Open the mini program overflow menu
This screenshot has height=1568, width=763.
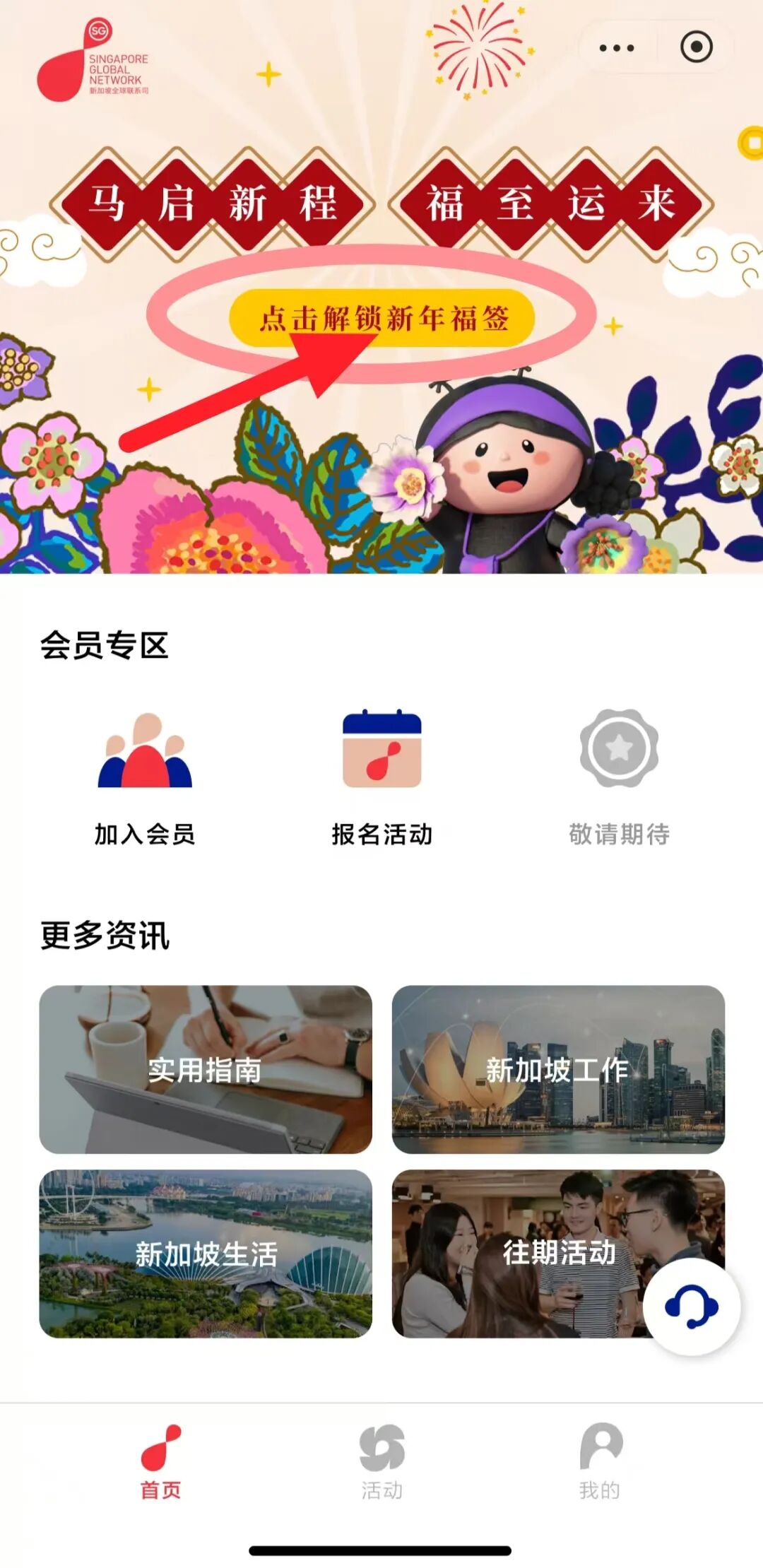point(616,48)
